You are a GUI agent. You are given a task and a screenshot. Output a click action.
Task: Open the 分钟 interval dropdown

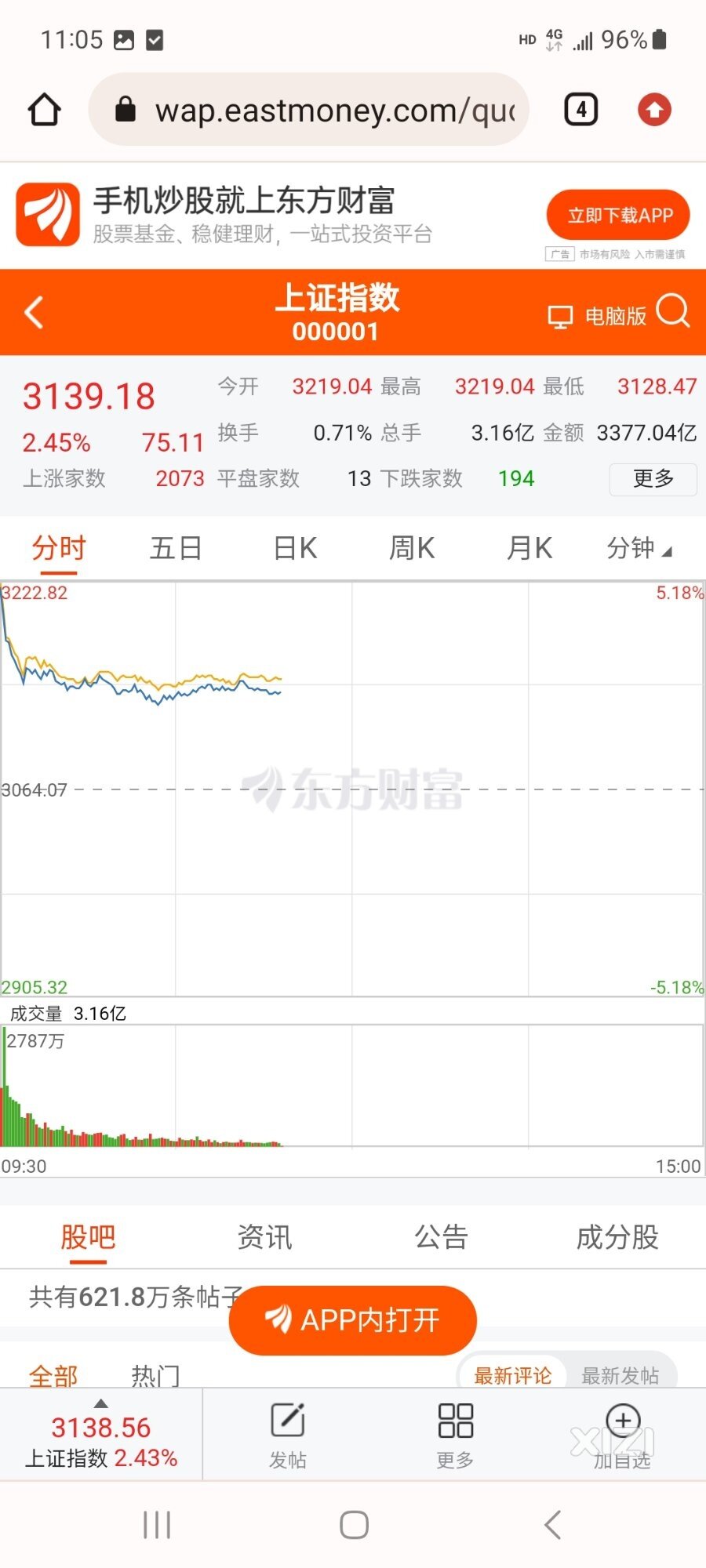tap(639, 548)
